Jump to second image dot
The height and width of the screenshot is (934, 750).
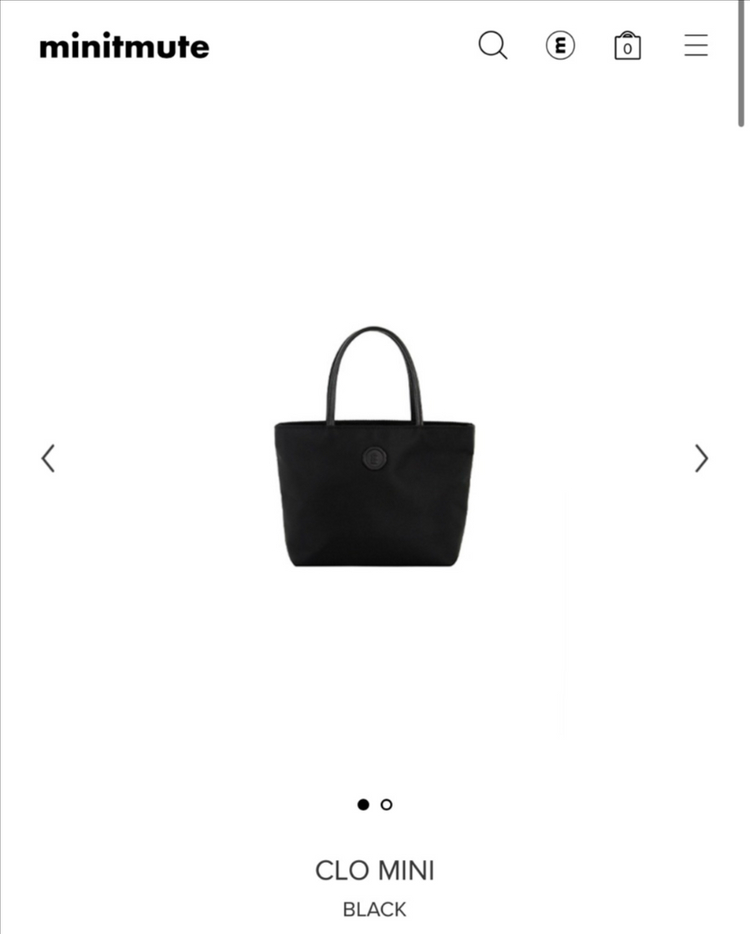pos(387,804)
